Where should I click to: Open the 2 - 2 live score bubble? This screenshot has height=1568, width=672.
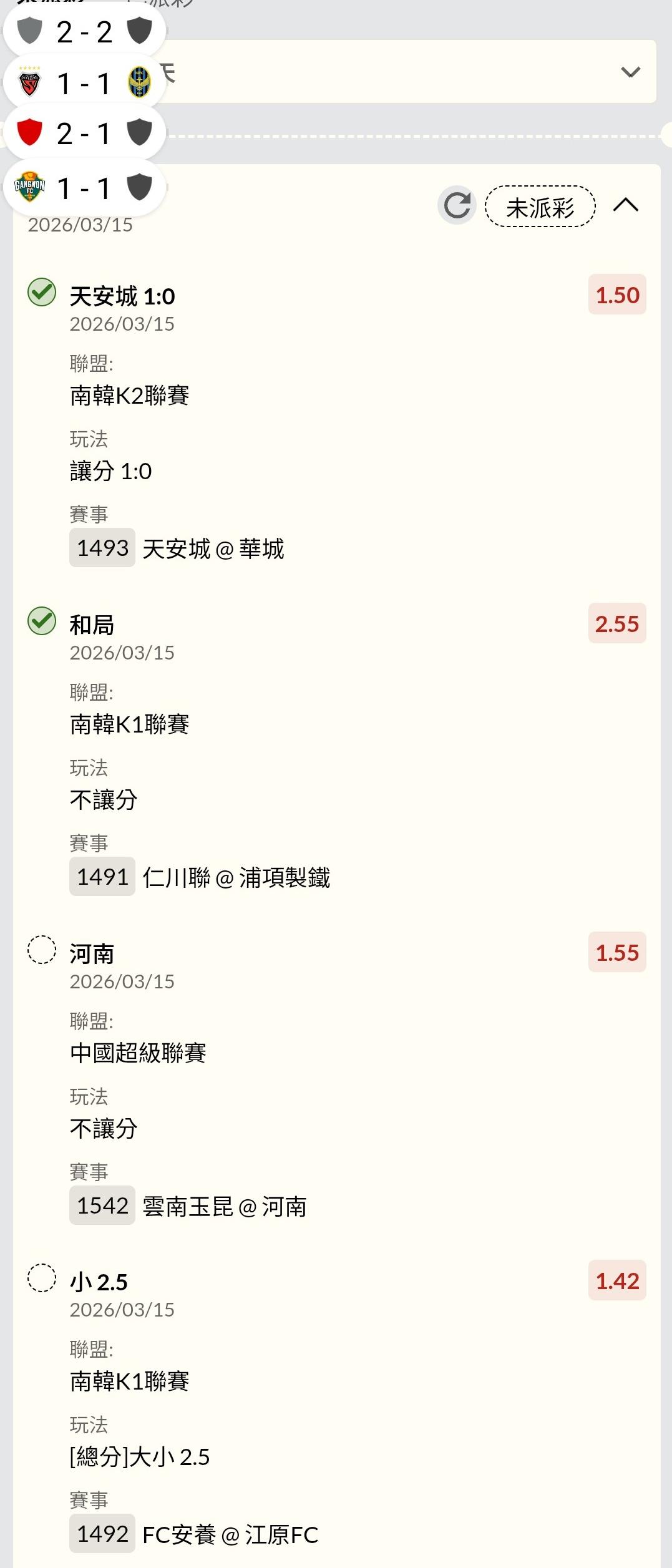click(84, 32)
